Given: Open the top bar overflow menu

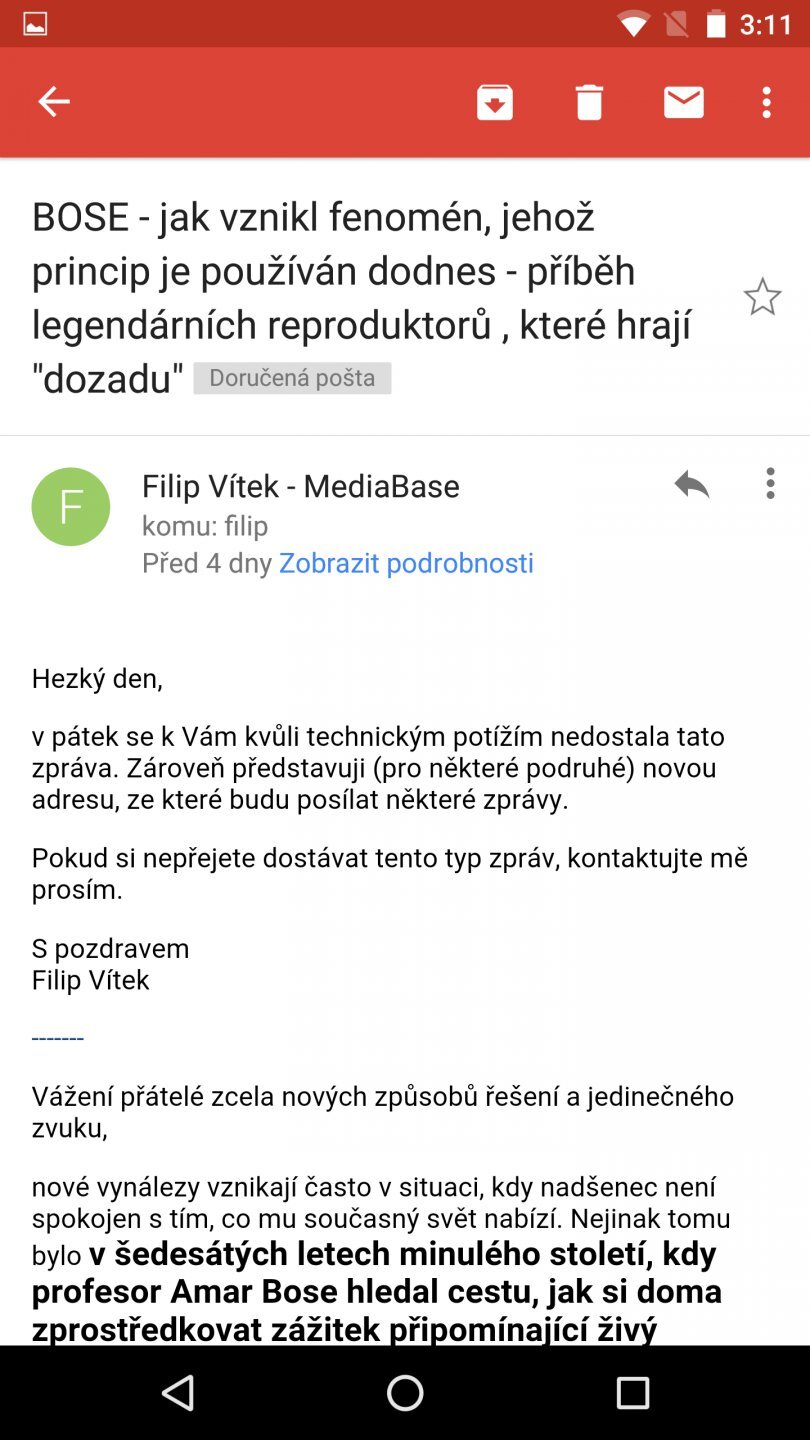Looking at the screenshot, I should [767, 102].
